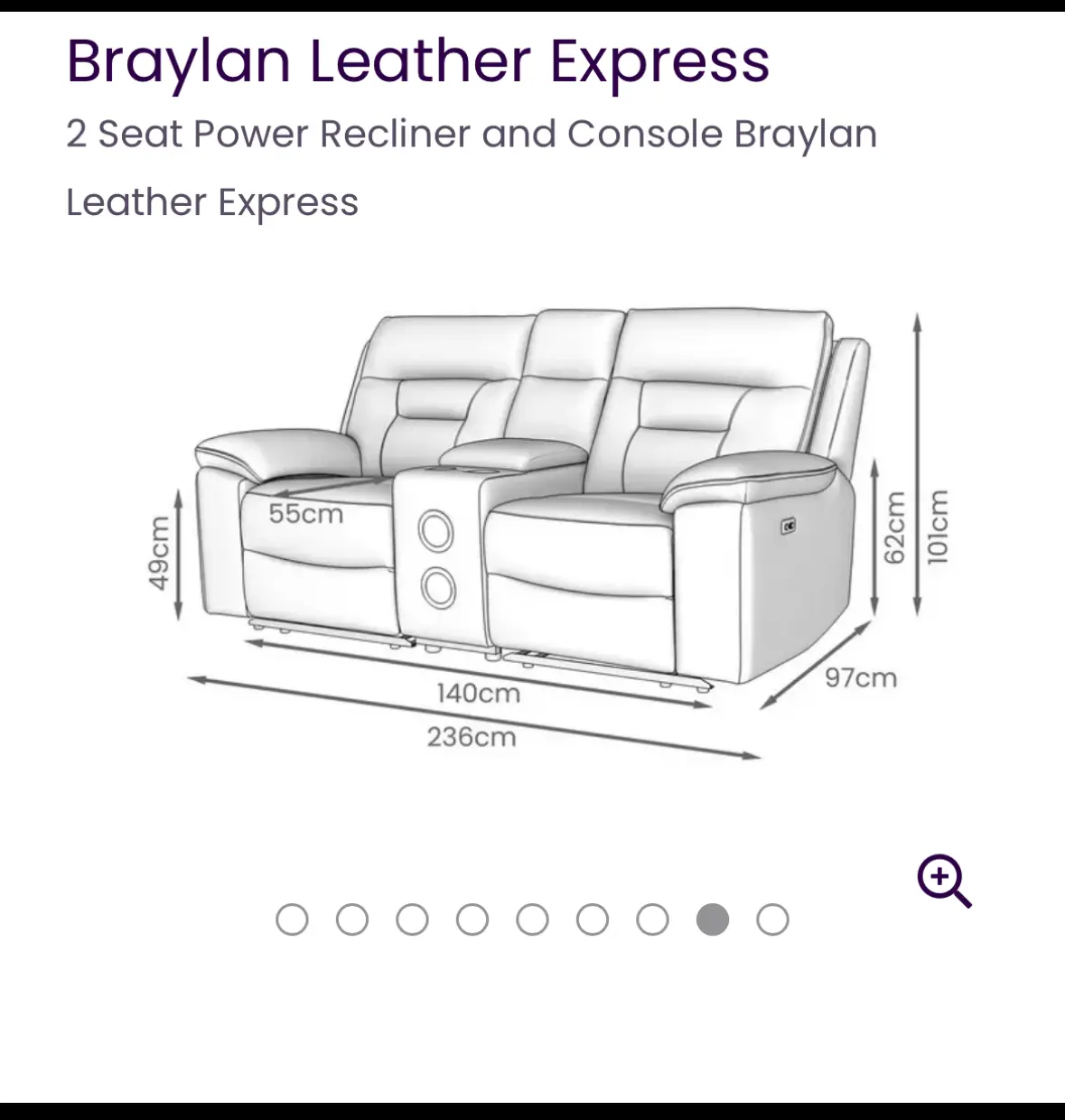Select the last carousel page dot
1065x1120 pixels.
pos(772,919)
